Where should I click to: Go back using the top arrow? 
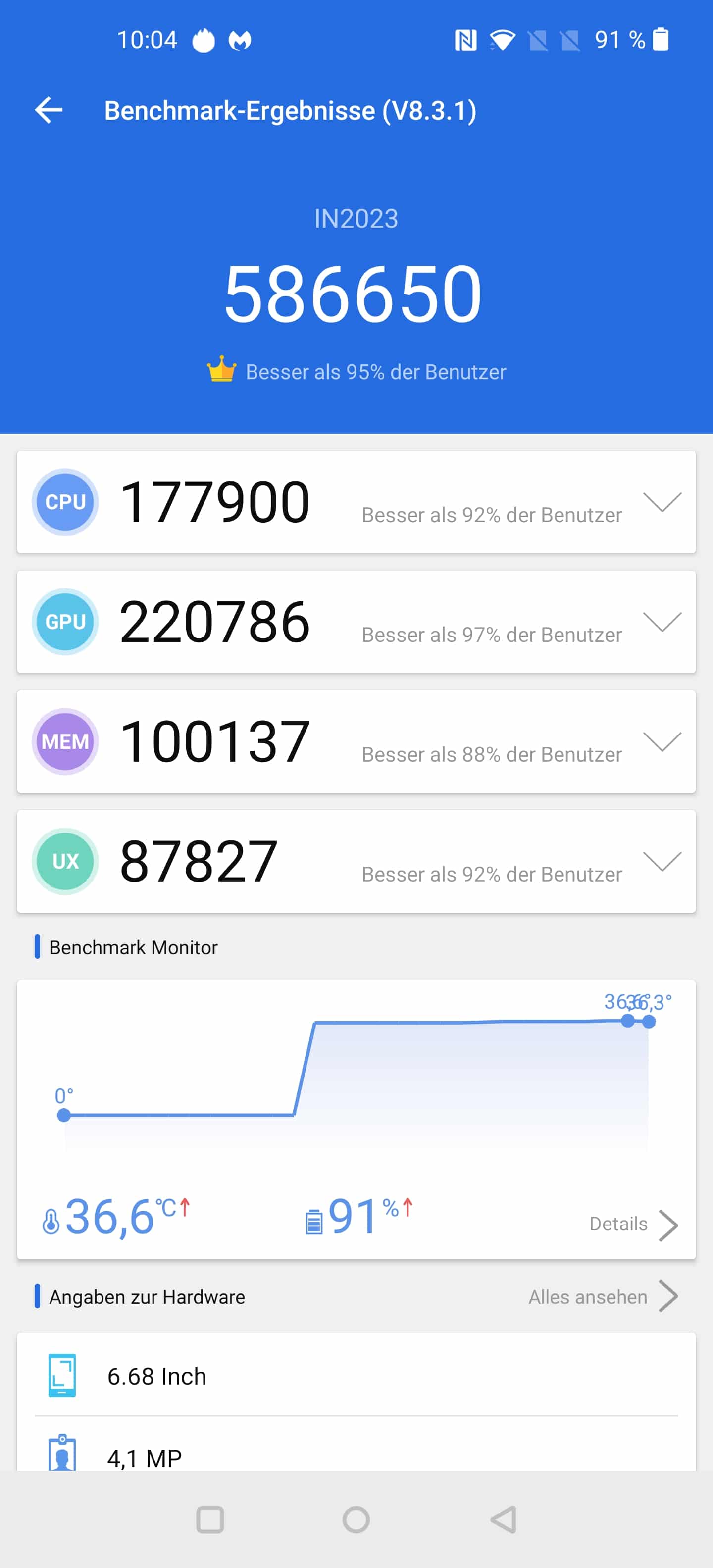[49, 110]
